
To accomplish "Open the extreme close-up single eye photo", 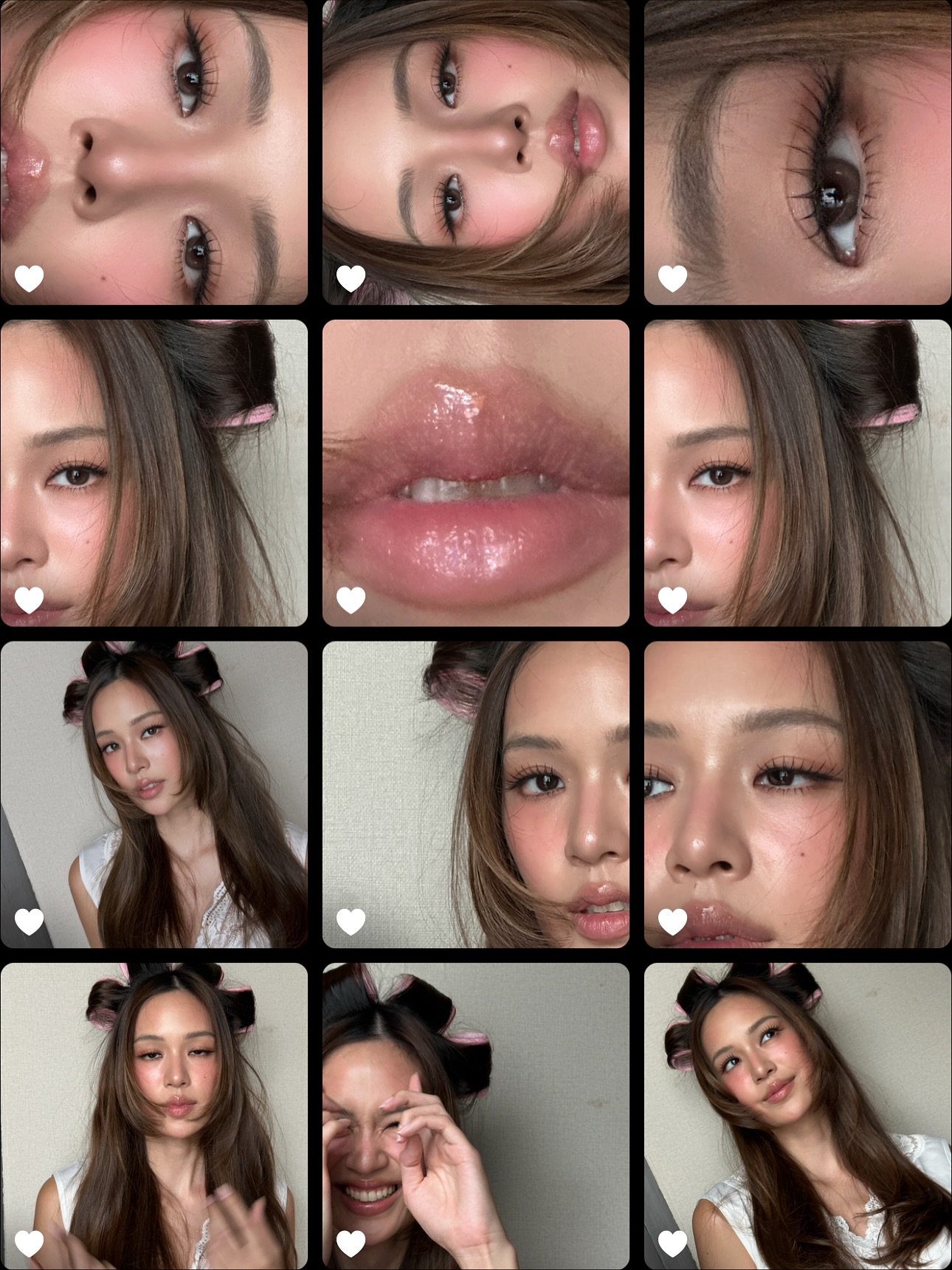I will pyautogui.click(x=797, y=152).
